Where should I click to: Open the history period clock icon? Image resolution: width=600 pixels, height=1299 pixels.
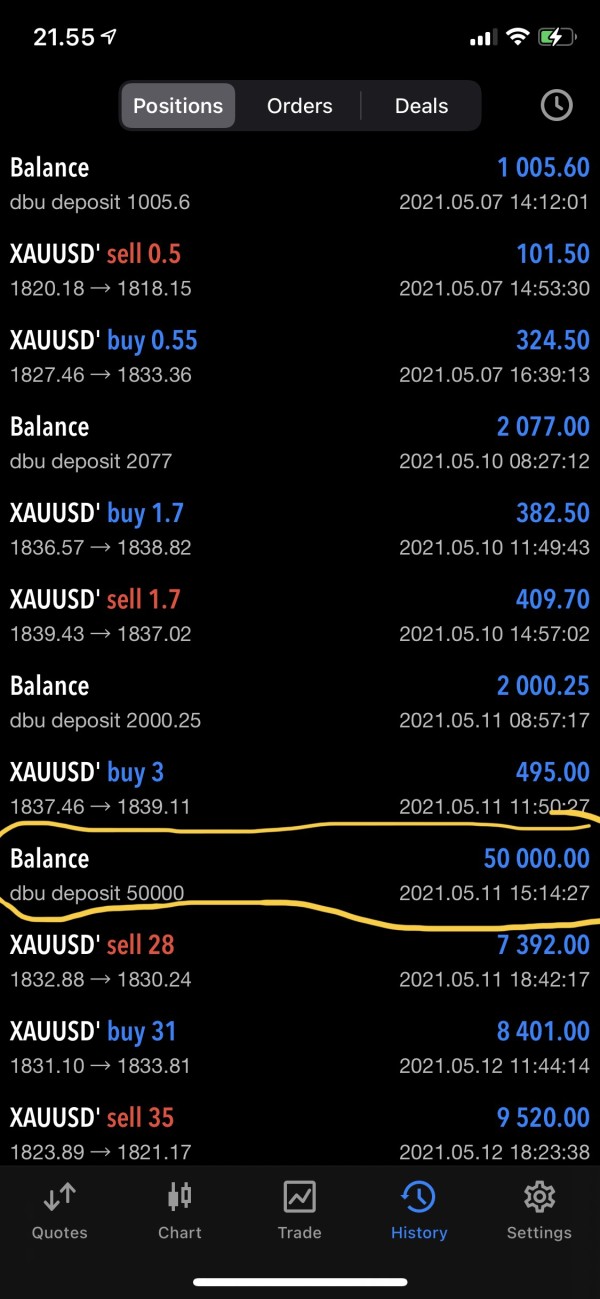pos(556,106)
